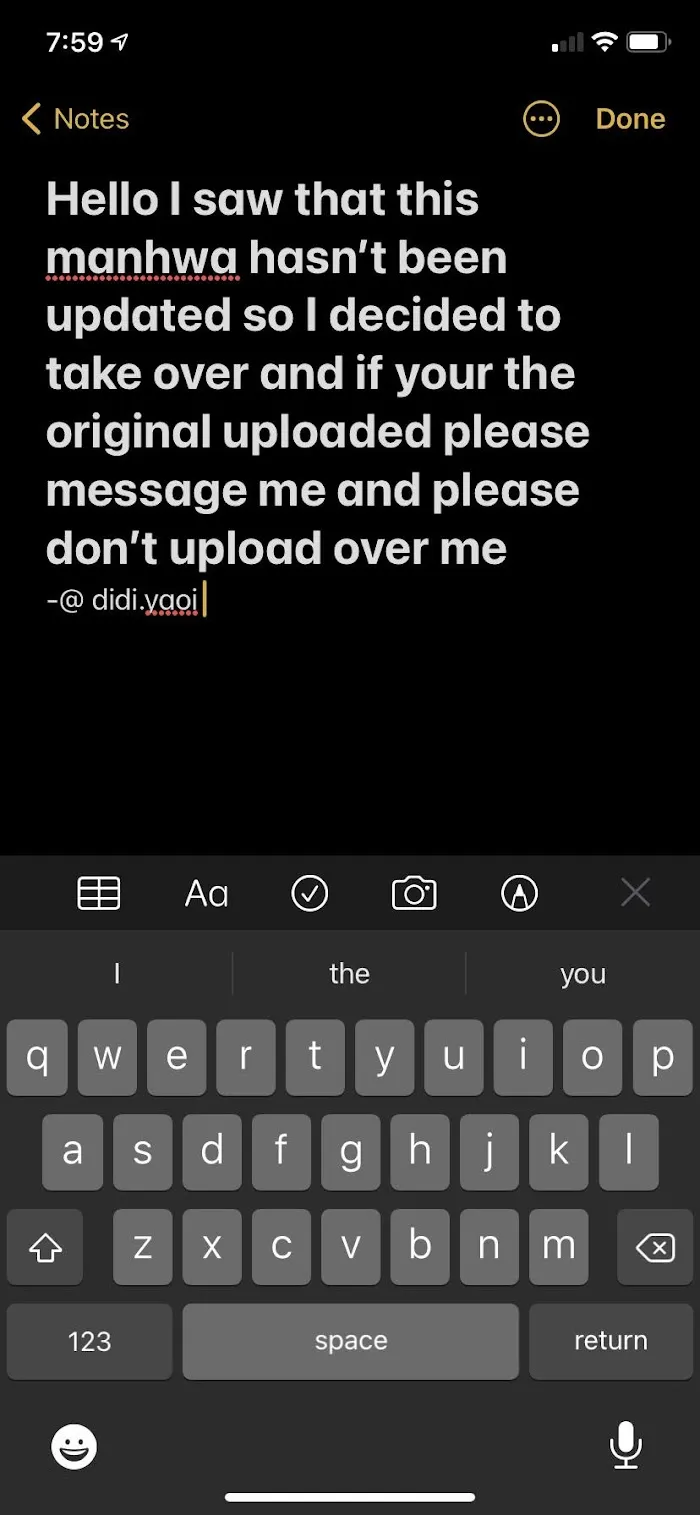
Task: Close the formatting toolbar
Action: tap(635, 892)
